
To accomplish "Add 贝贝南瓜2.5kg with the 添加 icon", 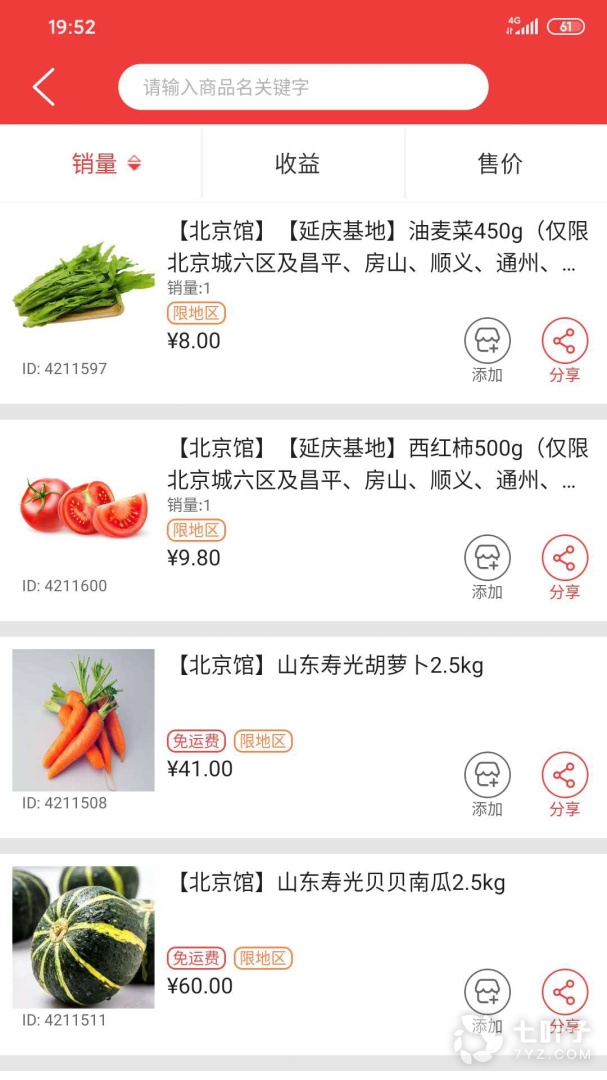I will [x=487, y=993].
